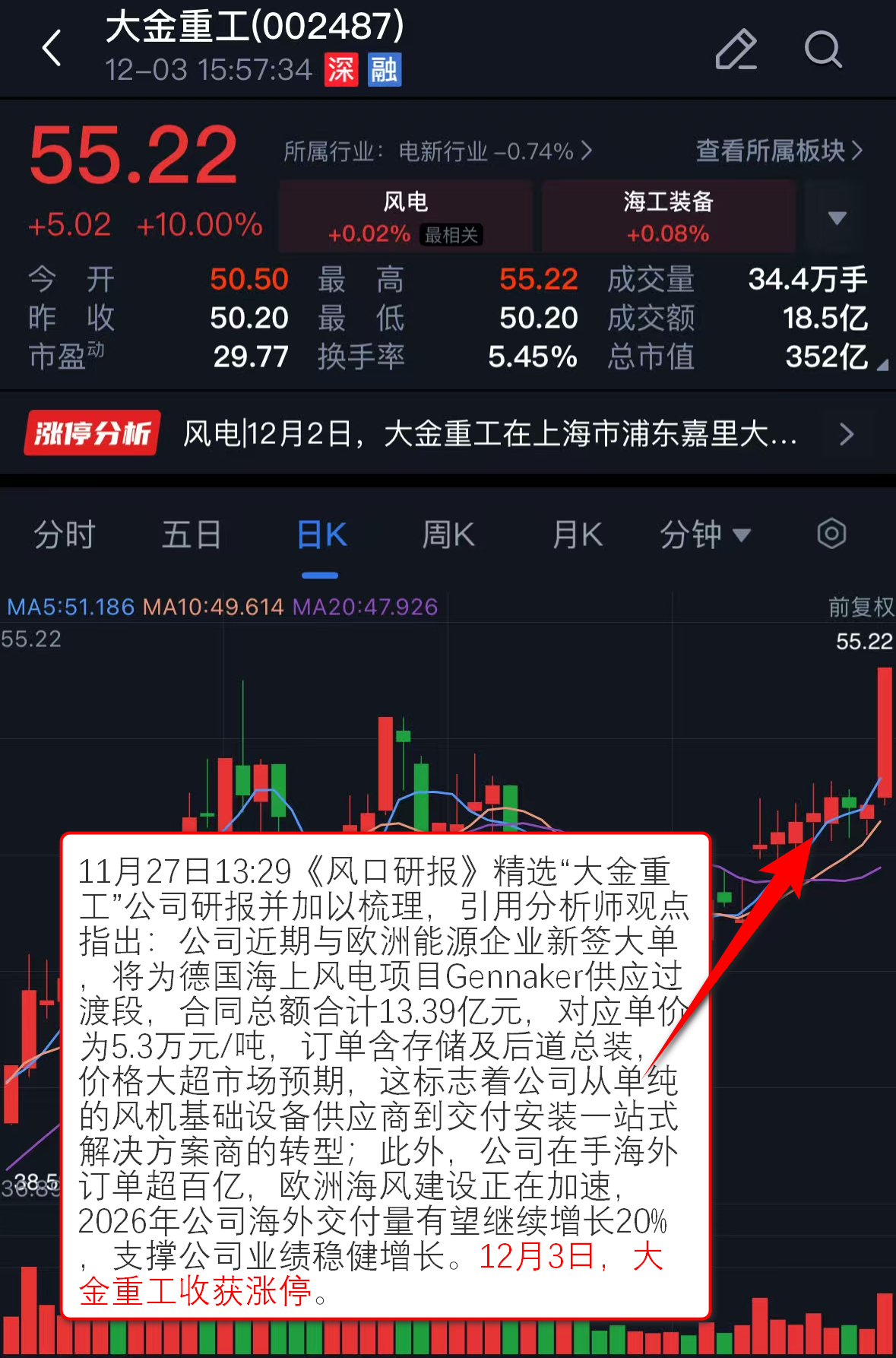The width and height of the screenshot is (896, 1358).
Task: Tap 查看所属板块
Action: 779,151
